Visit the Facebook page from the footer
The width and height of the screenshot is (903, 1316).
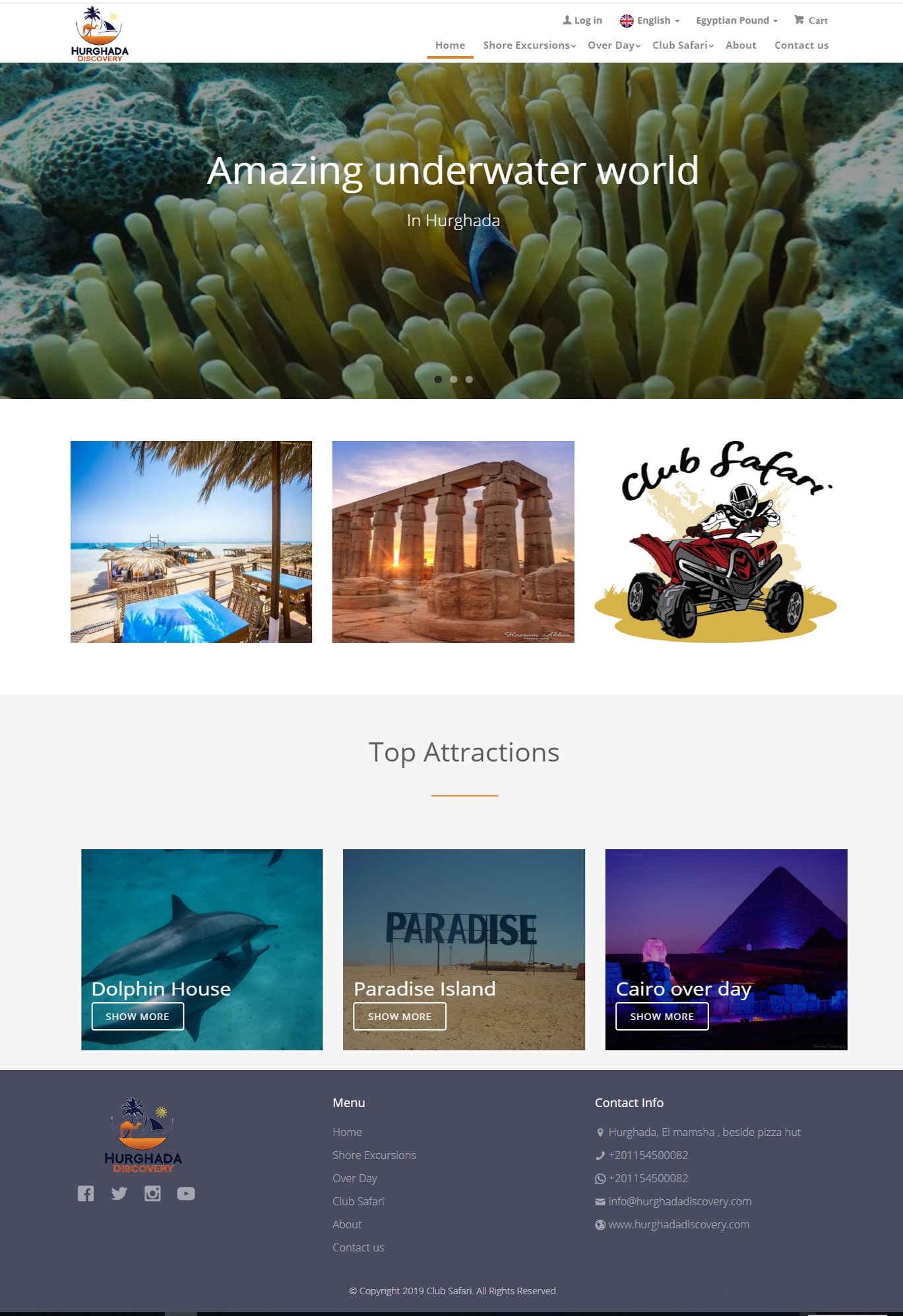pos(86,1193)
